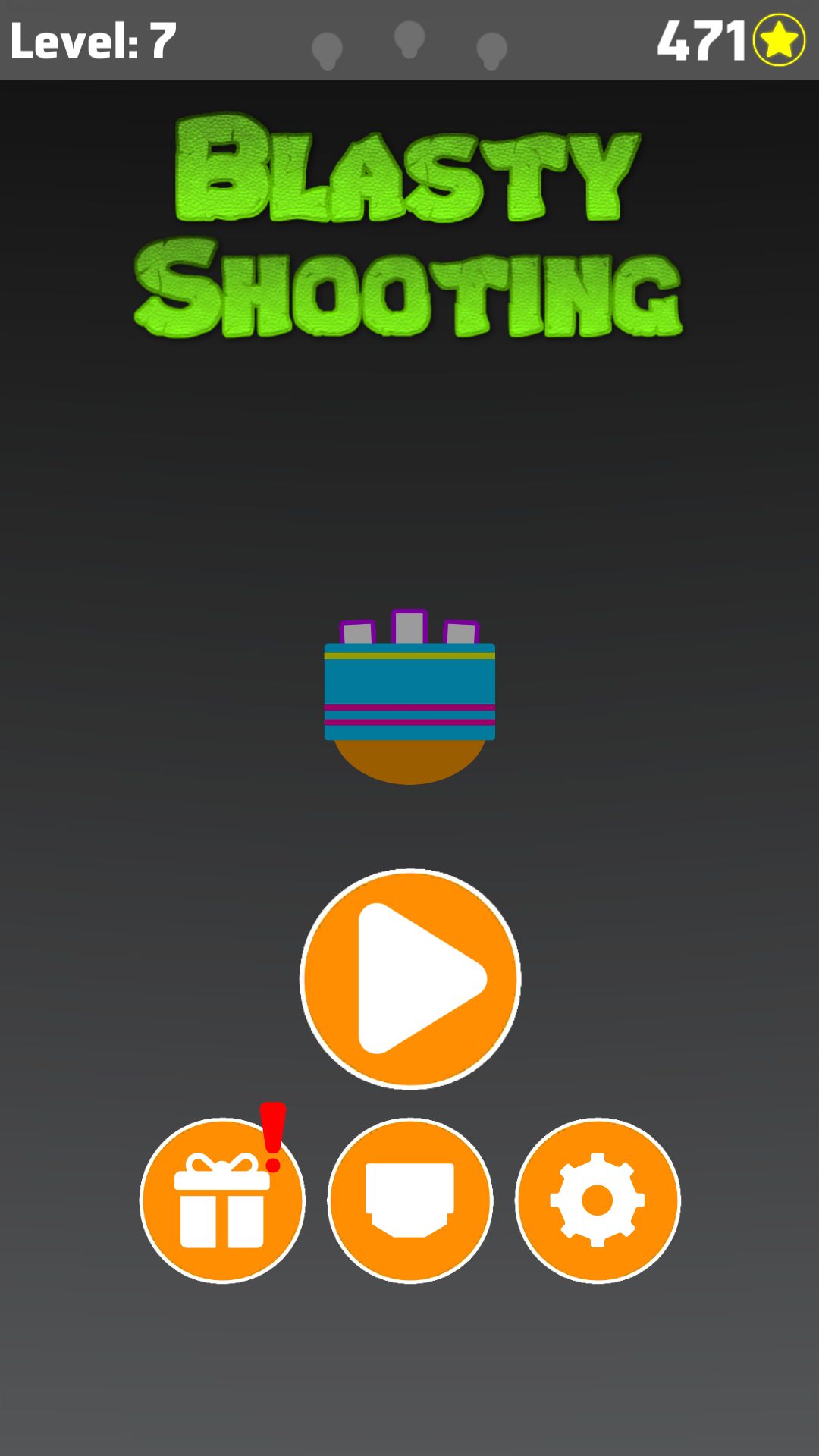Start the game with the play button
819x1456 pixels.
pyautogui.click(x=410, y=978)
